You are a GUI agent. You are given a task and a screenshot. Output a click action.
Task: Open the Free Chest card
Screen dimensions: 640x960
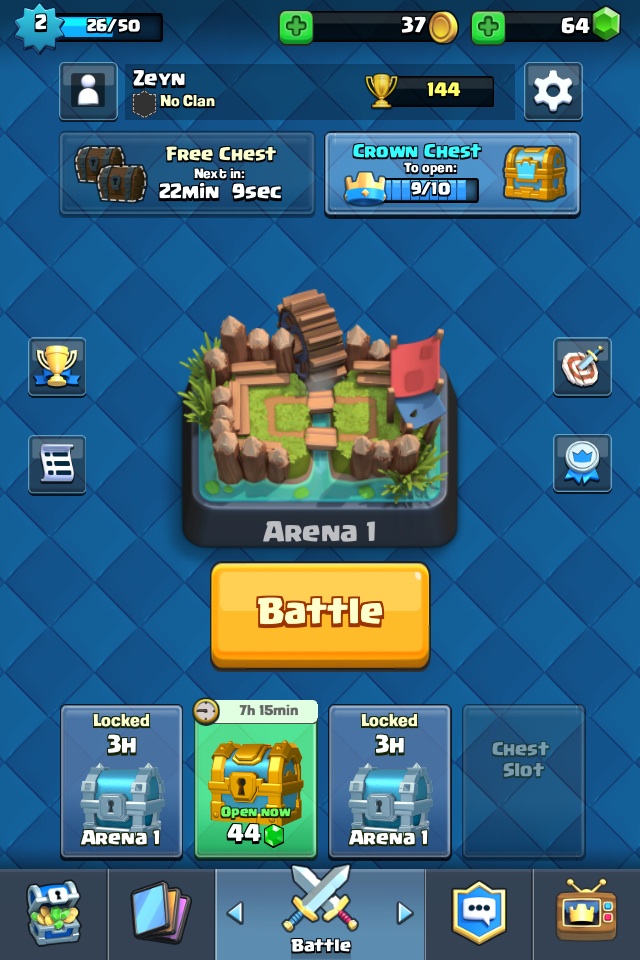(x=187, y=173)
